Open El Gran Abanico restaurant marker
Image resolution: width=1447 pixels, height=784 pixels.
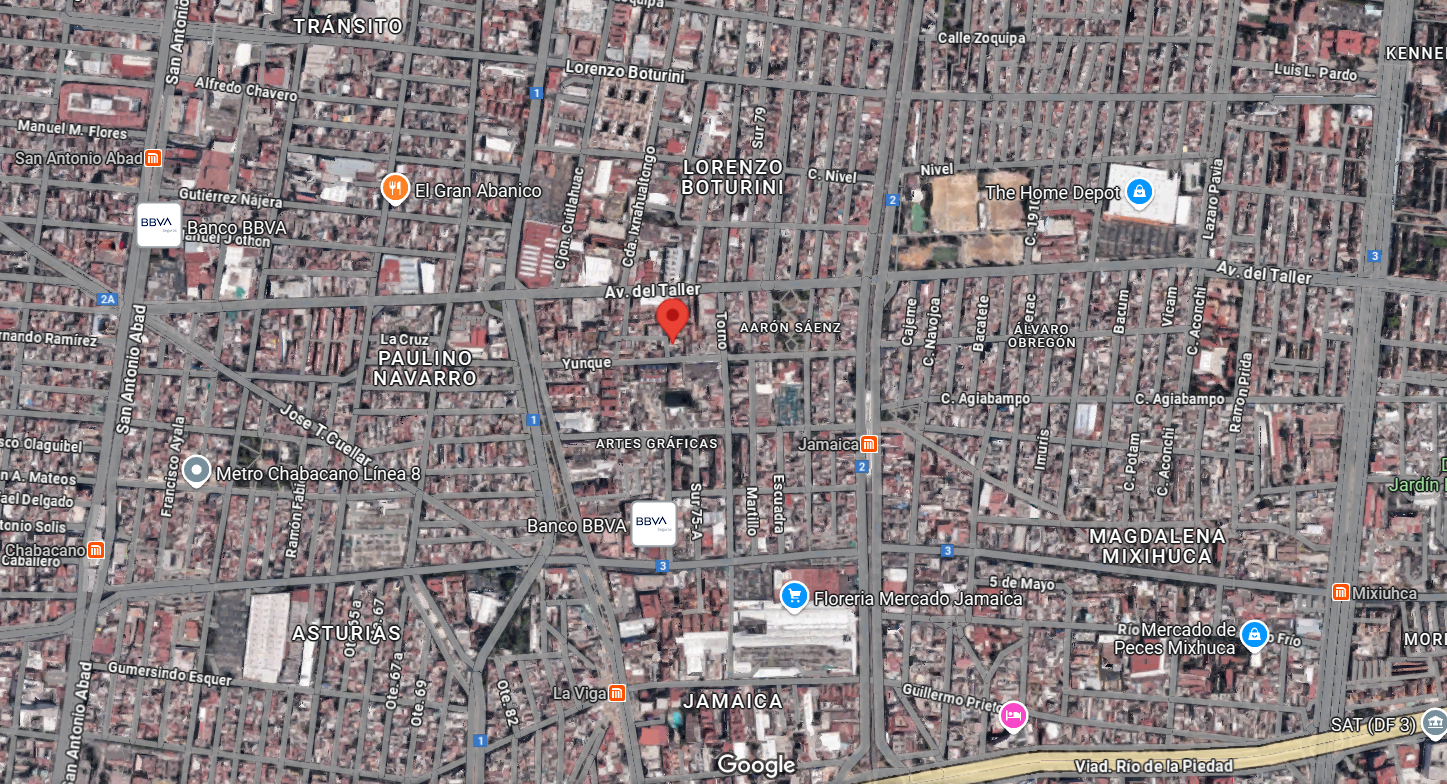(x=396, y=188)
